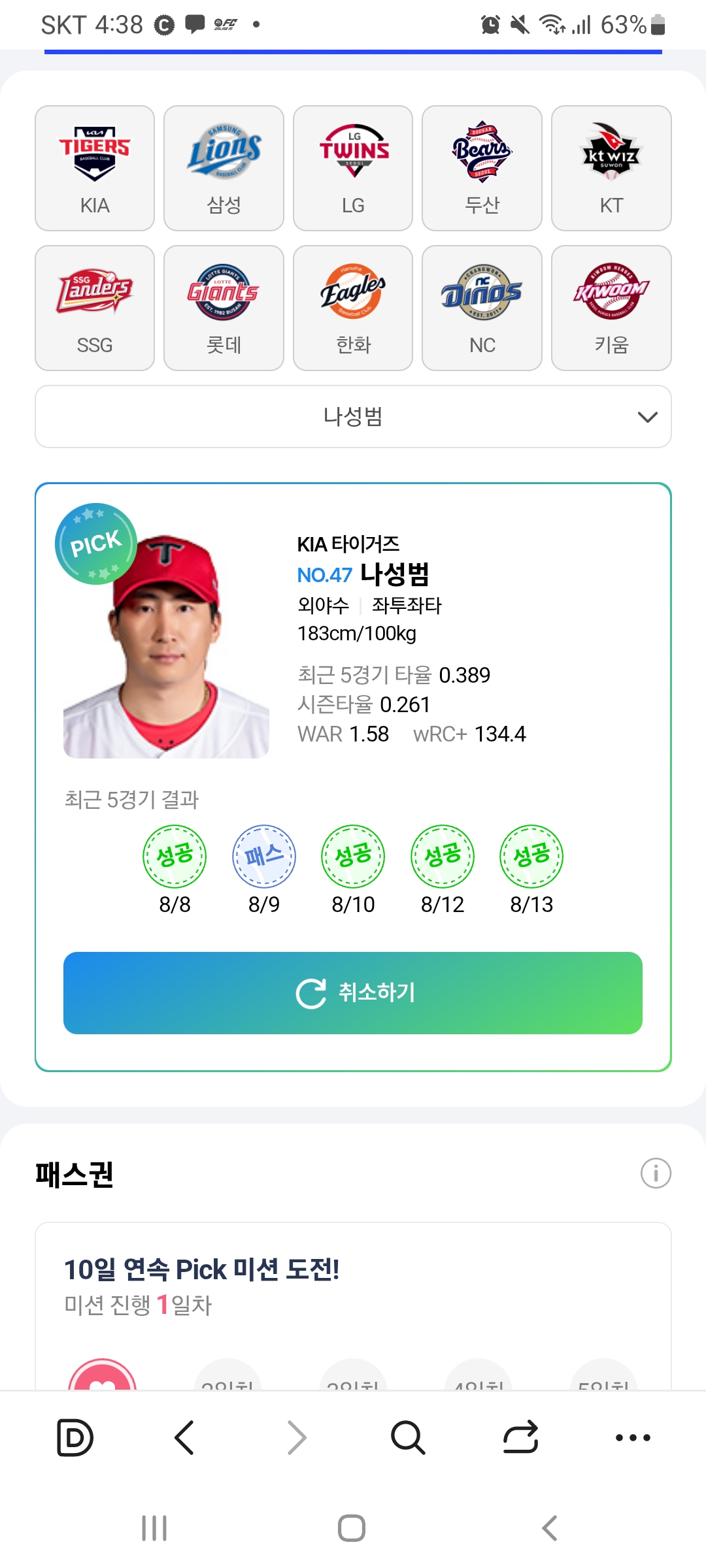Open system recent apps
This screenshot has width=706, height=1568.
tap(154, 1528)
